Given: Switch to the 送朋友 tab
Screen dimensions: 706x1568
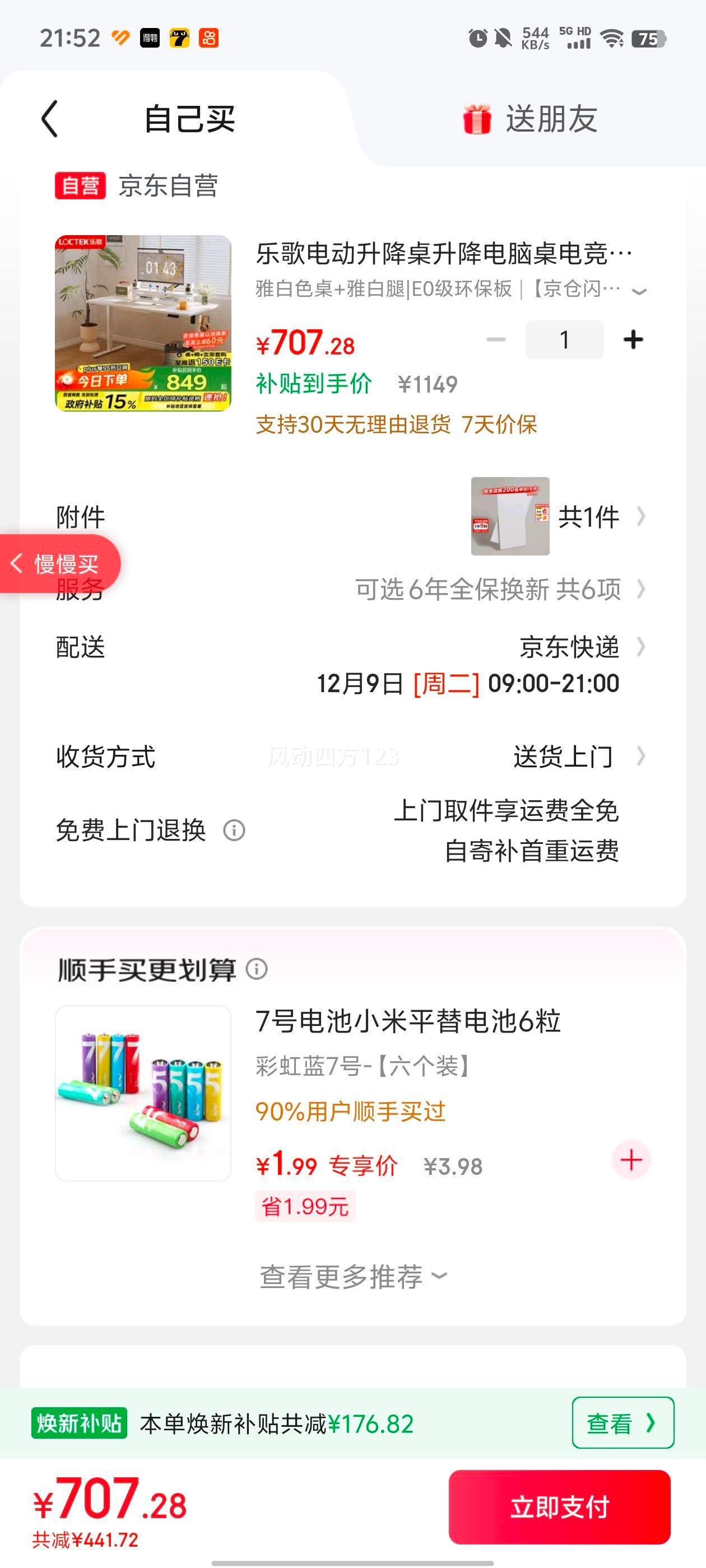Looking at the screenshot, I should click(551, 119).
